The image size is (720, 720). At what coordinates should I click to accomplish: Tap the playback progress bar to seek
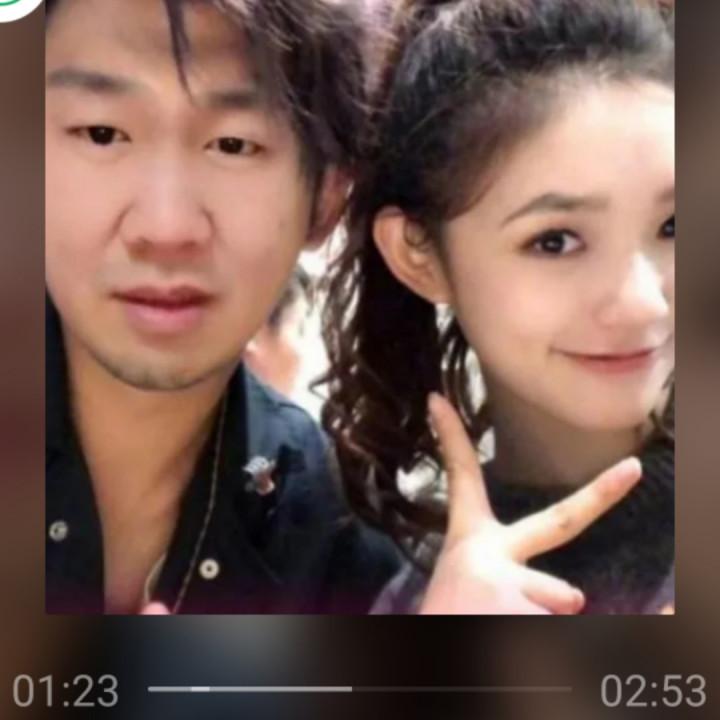click(360, 689)
